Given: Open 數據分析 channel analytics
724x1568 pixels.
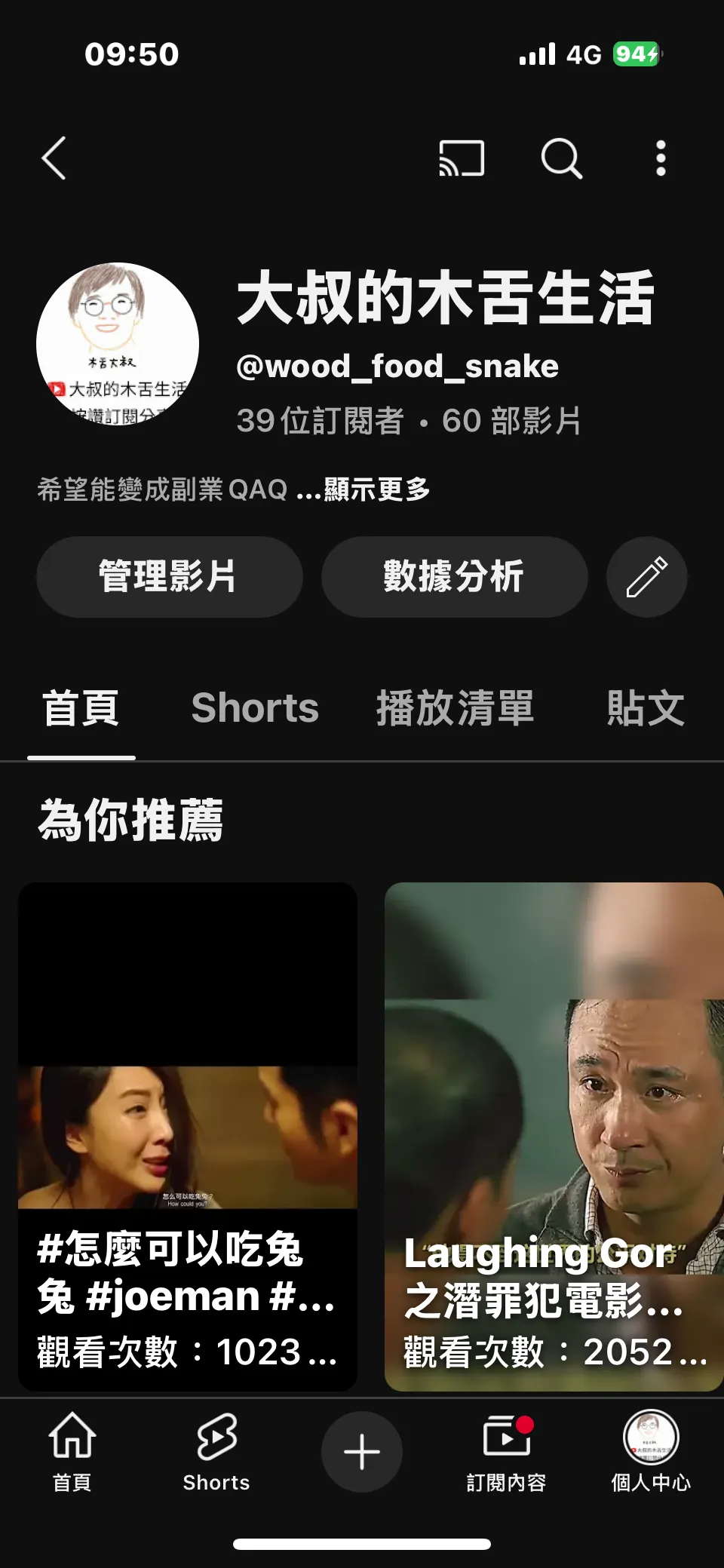Looking at the screenshot, I should [454, 577].
